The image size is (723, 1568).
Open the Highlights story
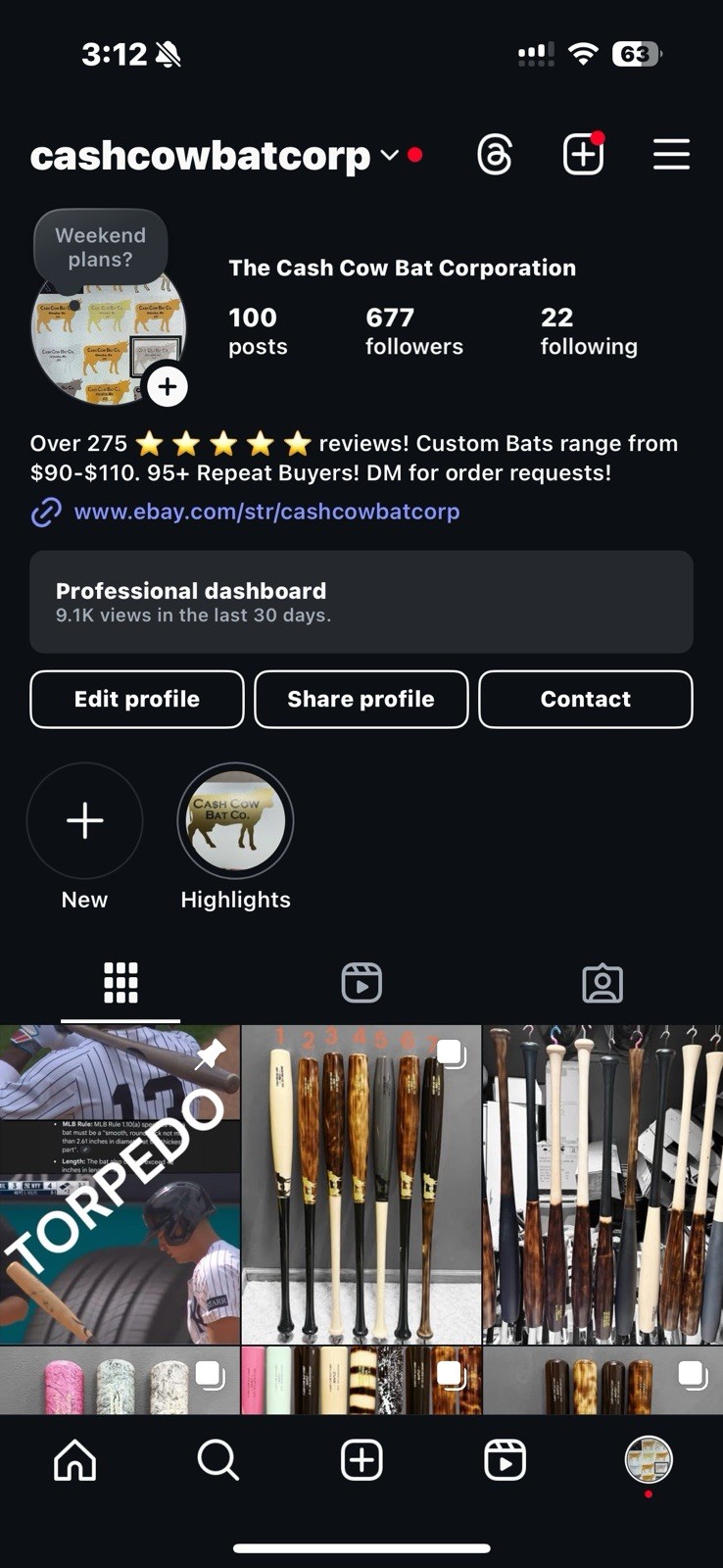235,821
